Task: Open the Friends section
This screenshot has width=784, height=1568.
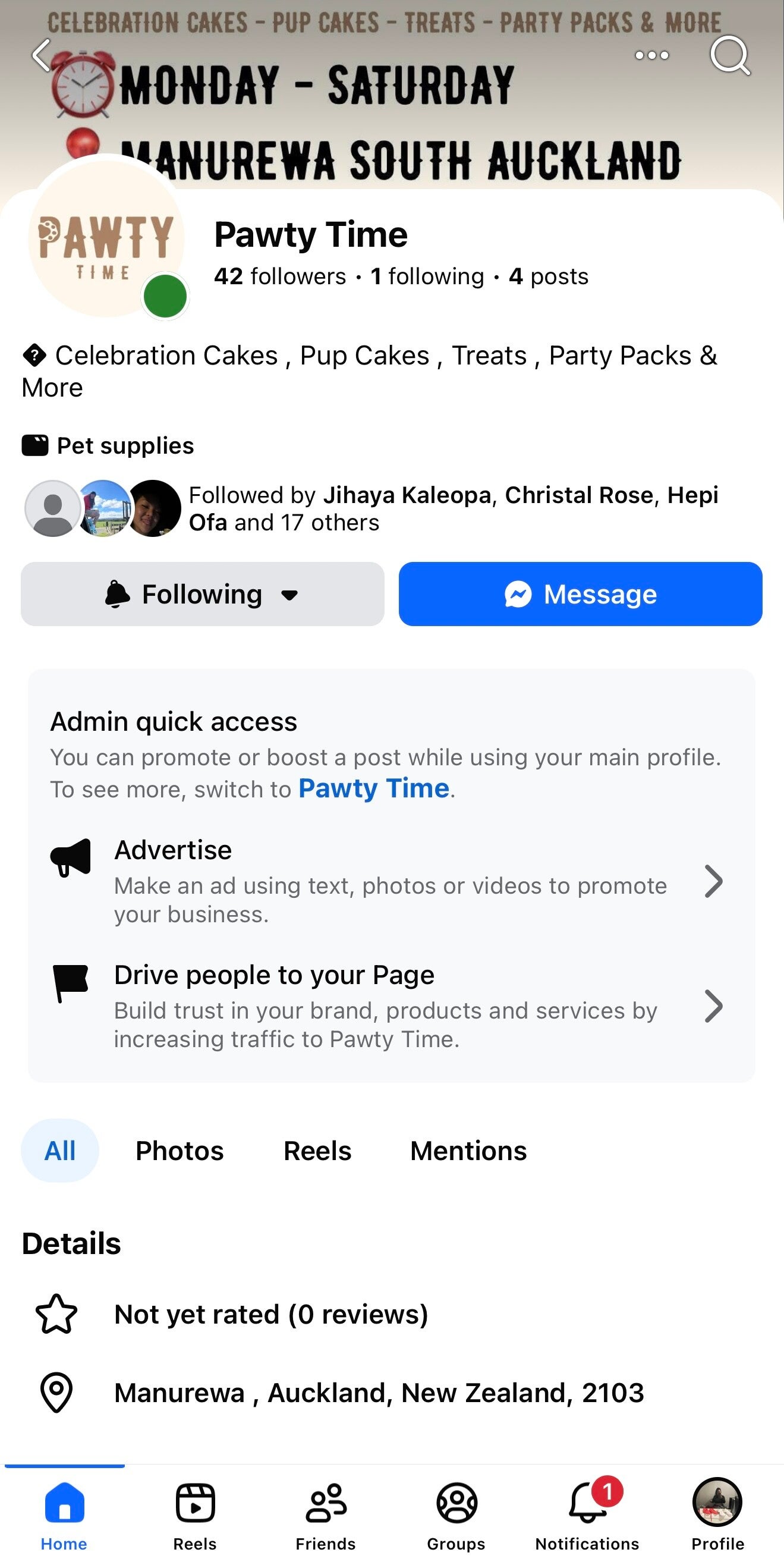Action: pyautogui.click(x=326, y=1516)
